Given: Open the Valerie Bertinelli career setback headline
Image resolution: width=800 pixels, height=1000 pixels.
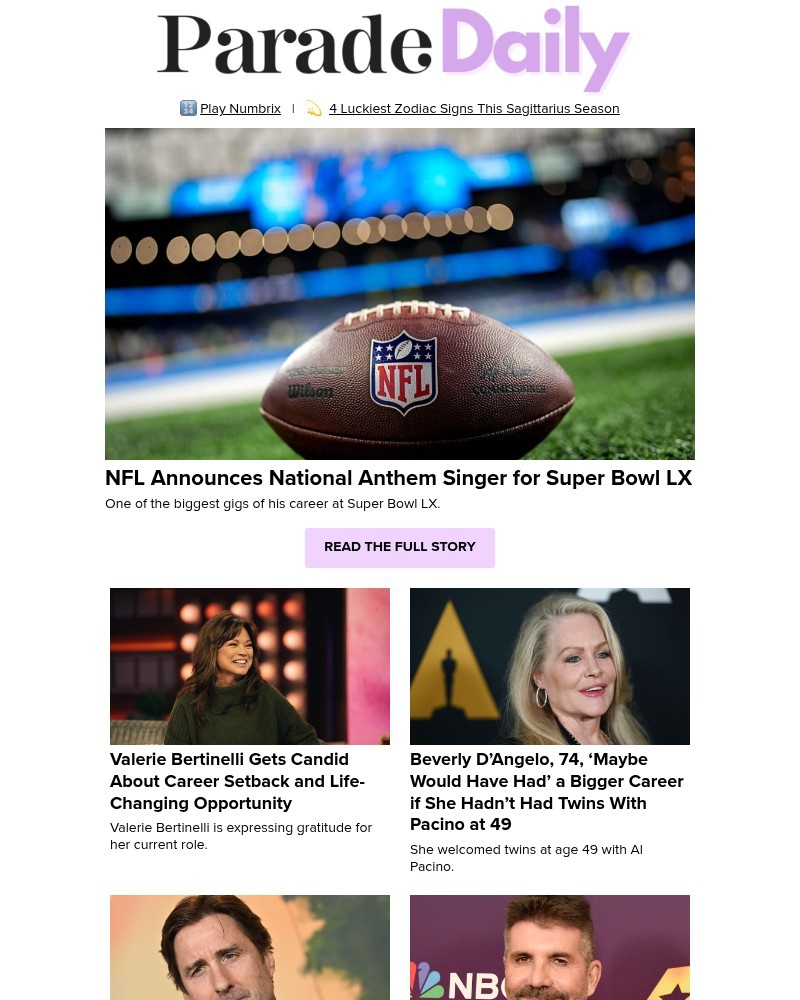Looking at the screenshot, I should pos(237,781).
